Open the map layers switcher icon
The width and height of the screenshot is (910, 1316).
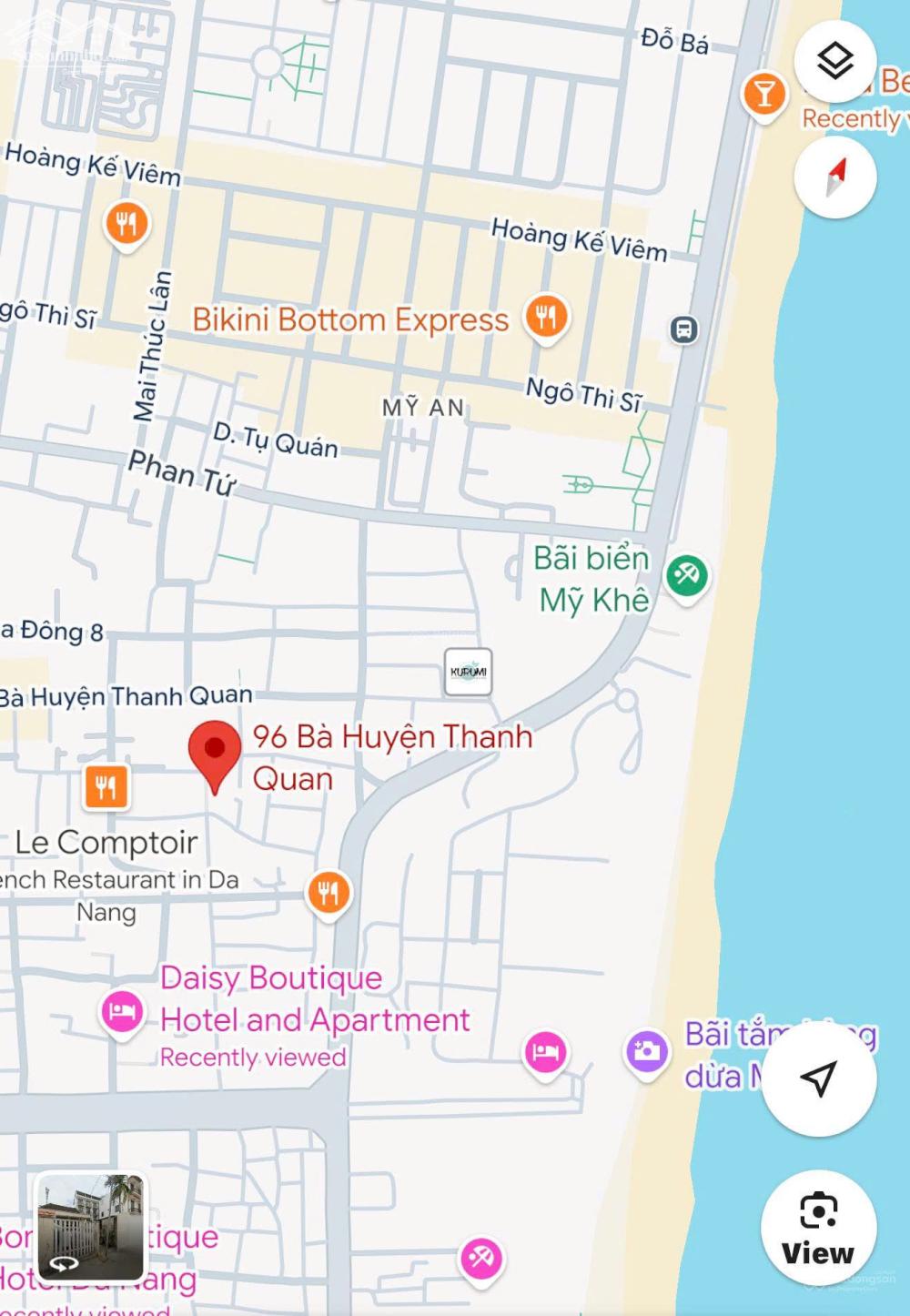[834, 60]
